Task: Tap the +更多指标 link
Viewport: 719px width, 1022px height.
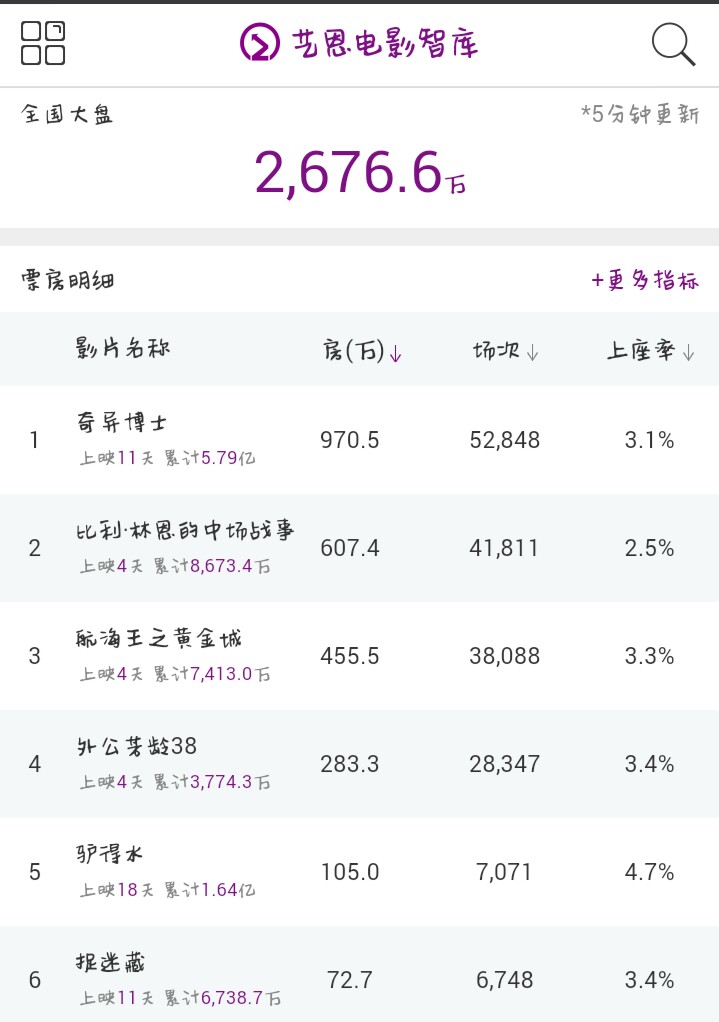Action: coord(644,280)
